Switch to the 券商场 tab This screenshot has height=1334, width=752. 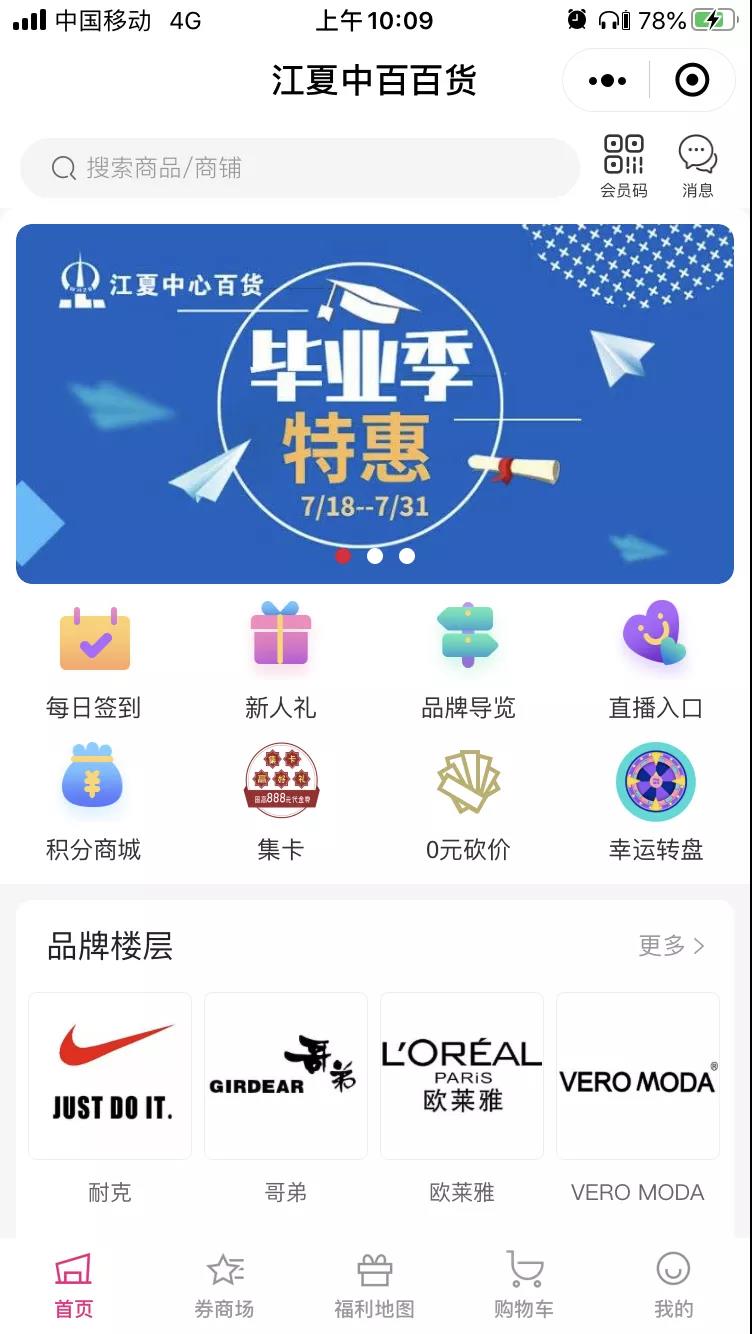click(224, 1286)
